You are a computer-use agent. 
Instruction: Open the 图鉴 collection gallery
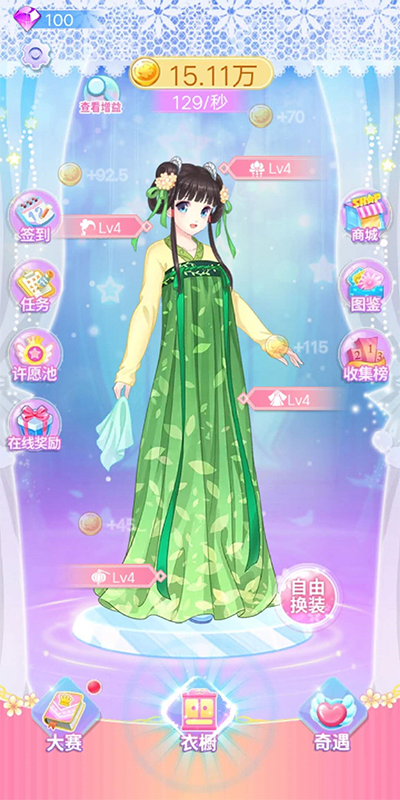[x=365, y=286]
